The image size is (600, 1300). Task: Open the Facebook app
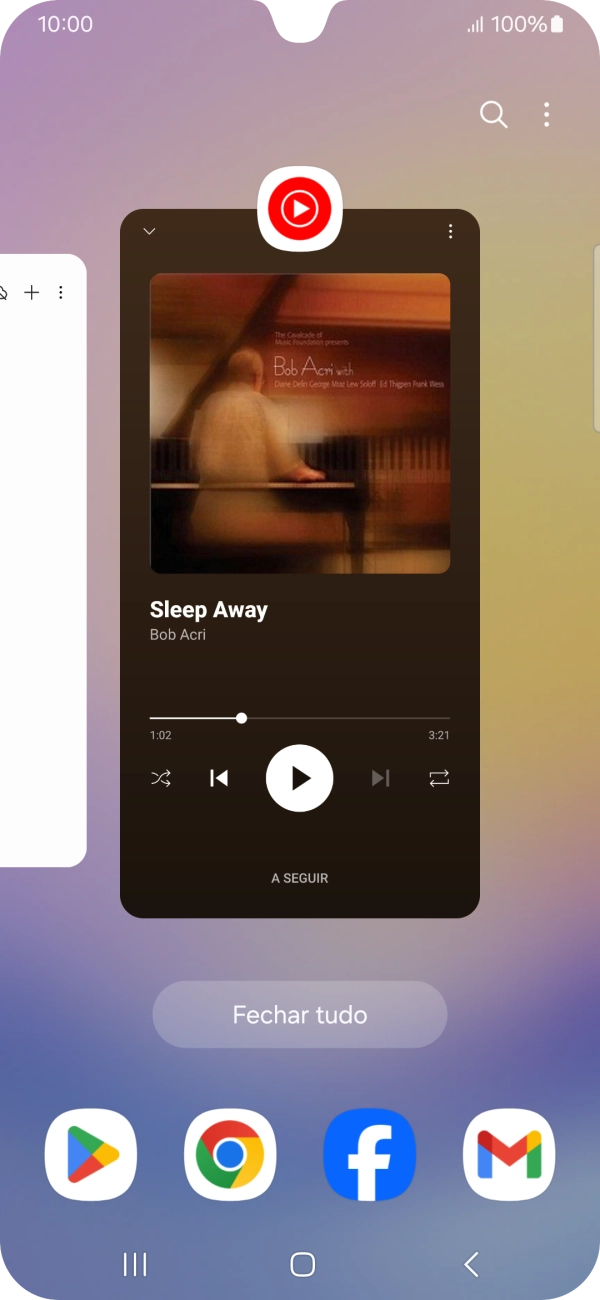point(369,1154)
